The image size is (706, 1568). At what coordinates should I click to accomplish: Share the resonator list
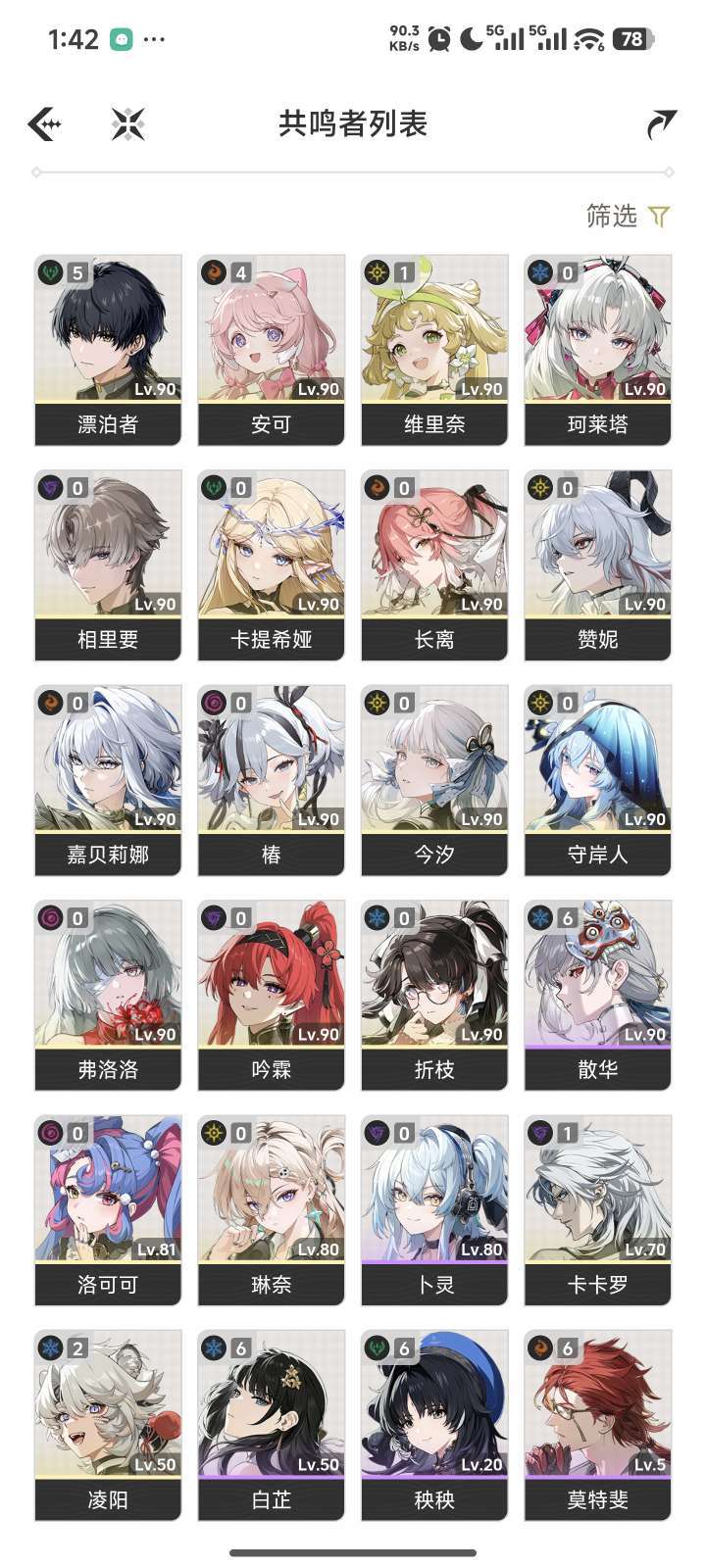(661, 124)
